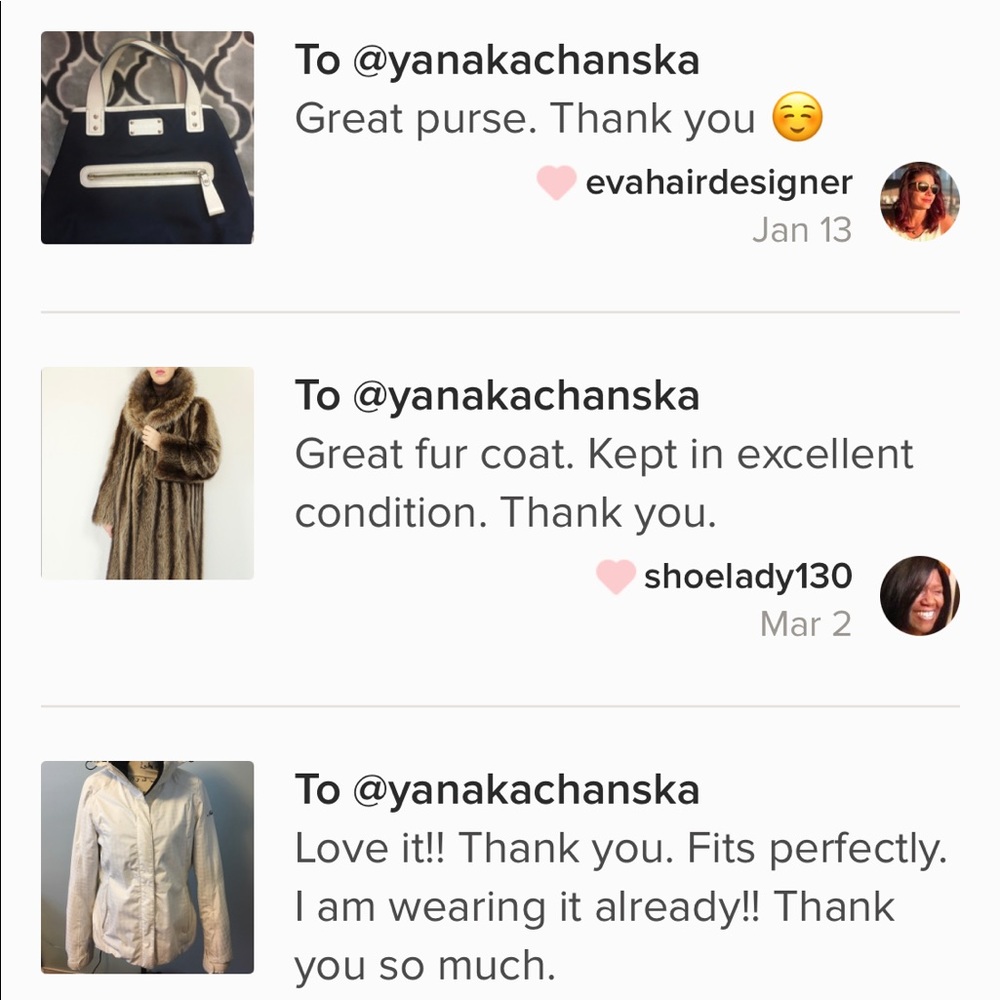Open evahairdesigner username link
The image size is (1000, 1000).
pyautogui.click(x=718, y=183)
